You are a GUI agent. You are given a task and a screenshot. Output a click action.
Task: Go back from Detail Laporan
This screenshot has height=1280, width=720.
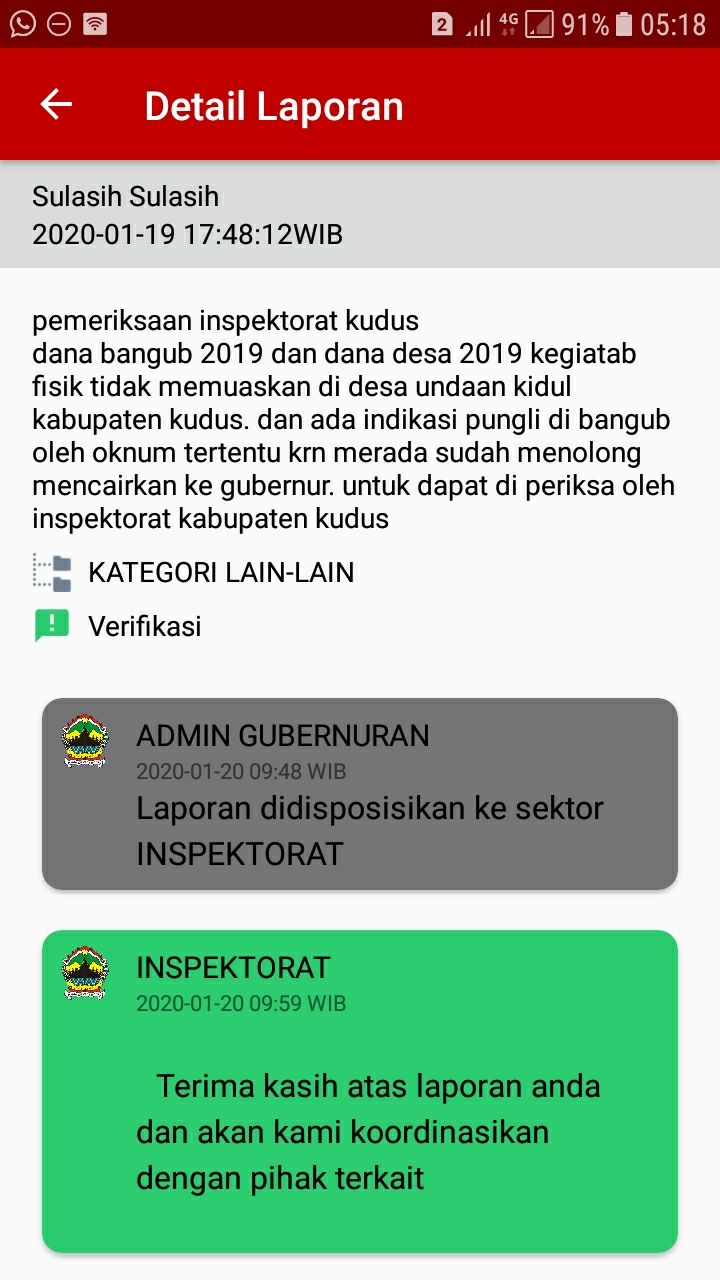coord(57,105)
